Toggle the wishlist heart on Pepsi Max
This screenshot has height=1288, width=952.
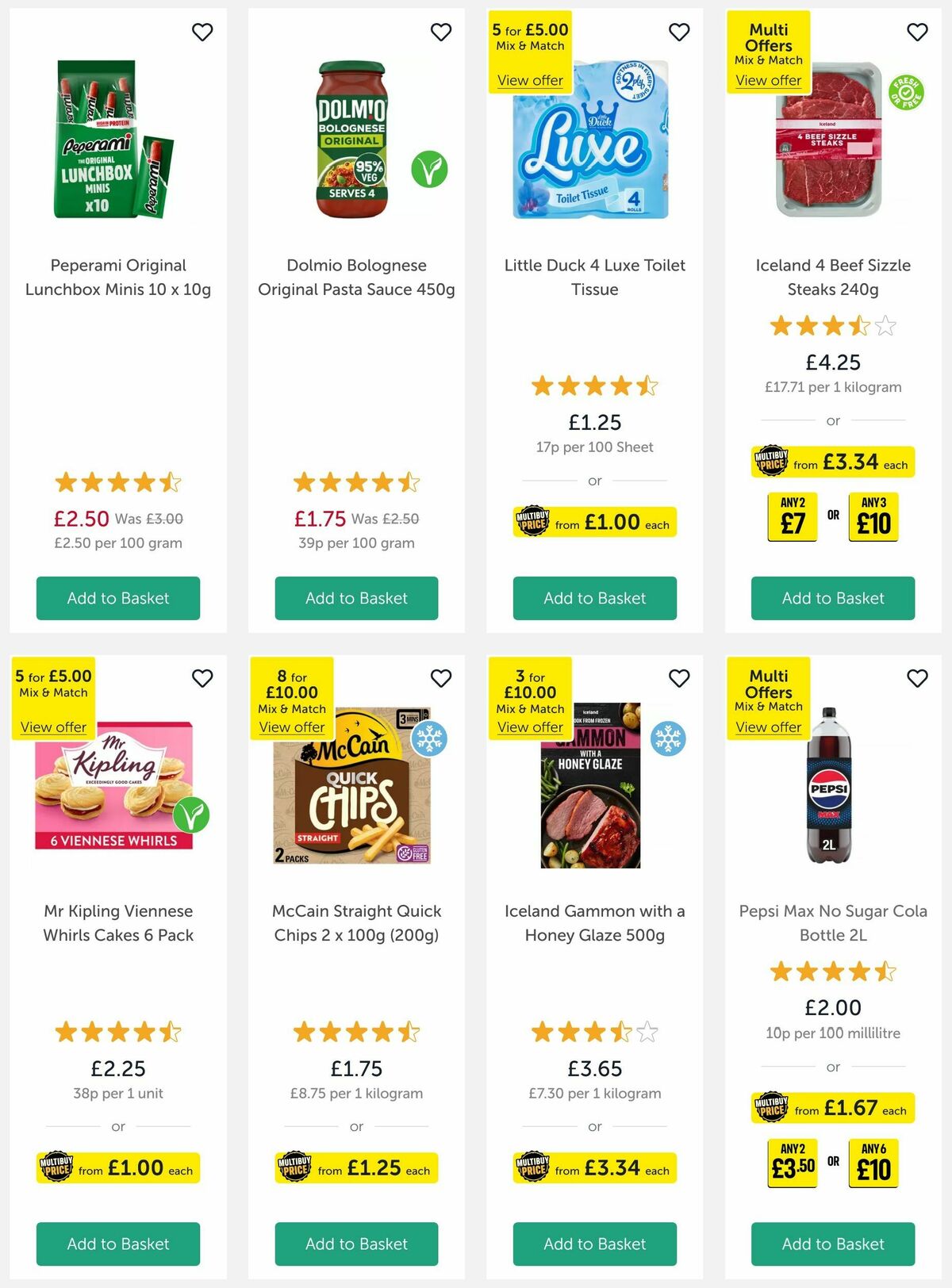point(917,678)
